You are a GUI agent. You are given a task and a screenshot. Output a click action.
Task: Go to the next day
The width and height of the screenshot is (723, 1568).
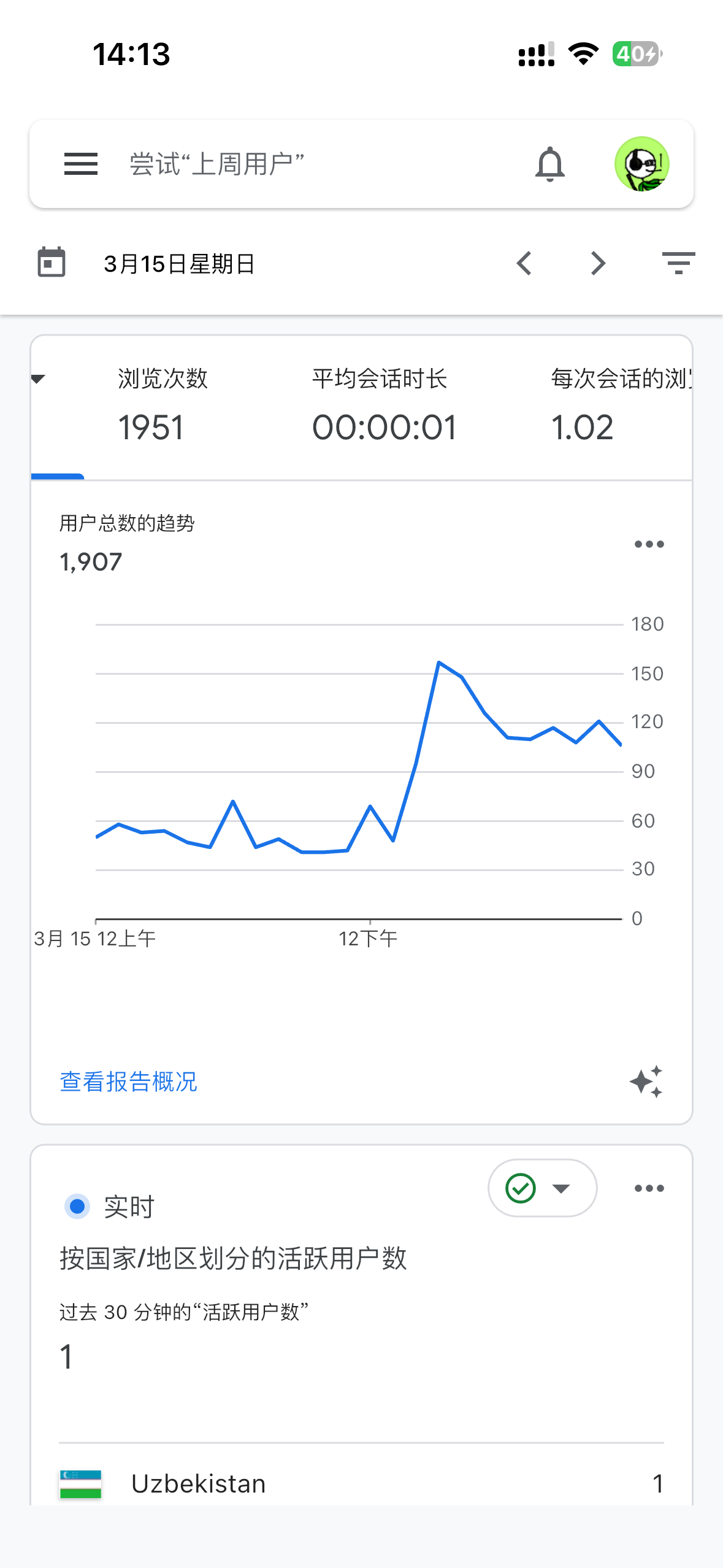click(598, 264)
